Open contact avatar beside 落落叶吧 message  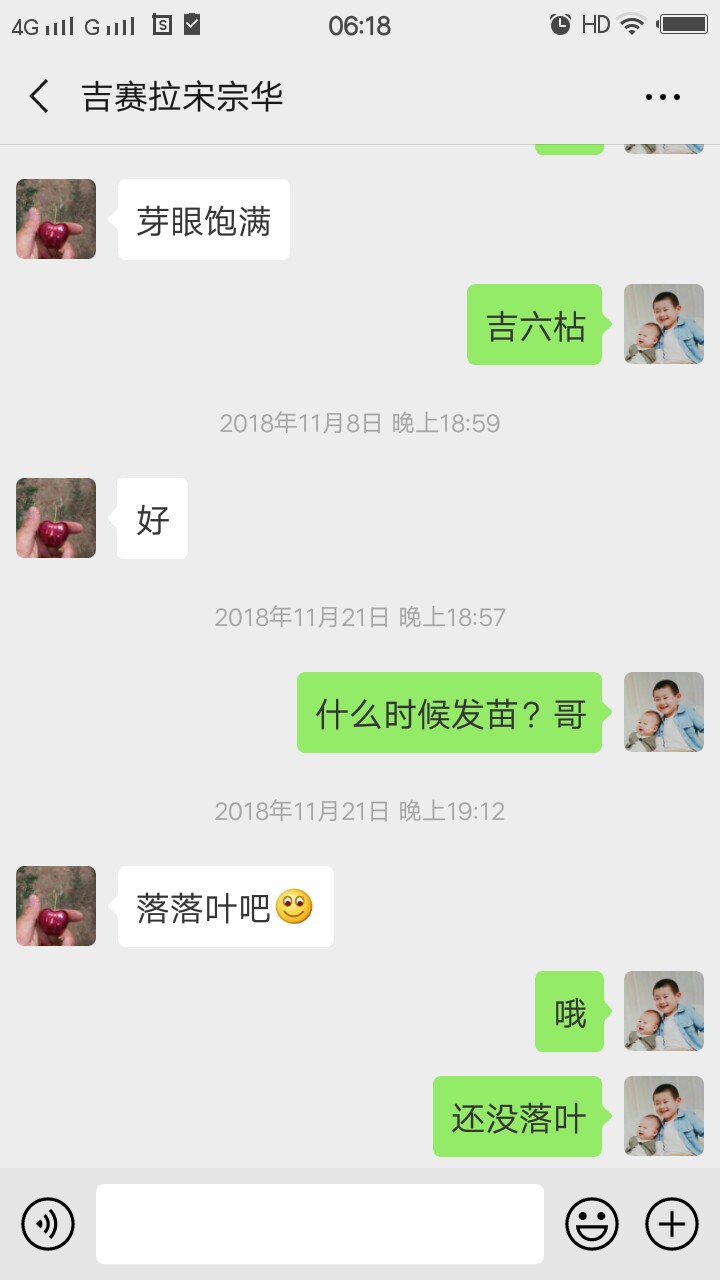[56, 906]
